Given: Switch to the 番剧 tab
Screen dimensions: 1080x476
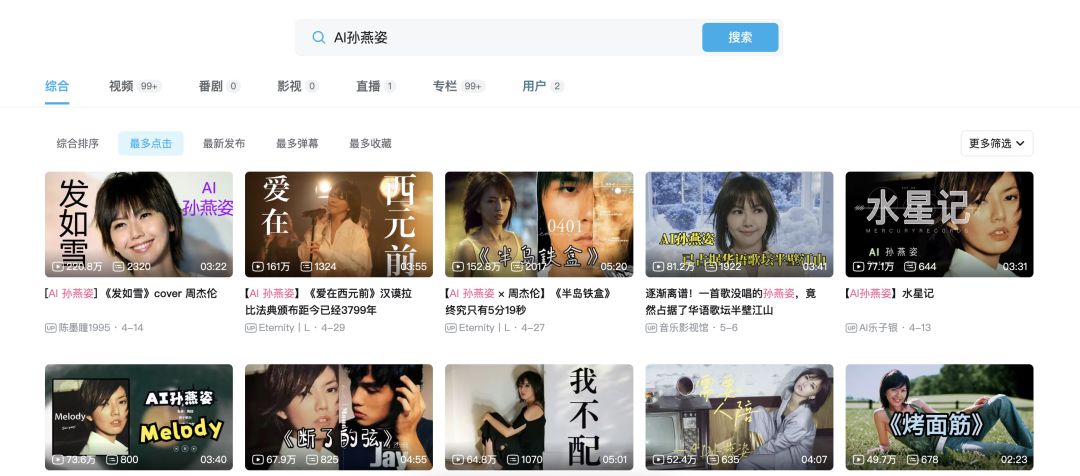Looking at the screenshot, I should (210, 86).
